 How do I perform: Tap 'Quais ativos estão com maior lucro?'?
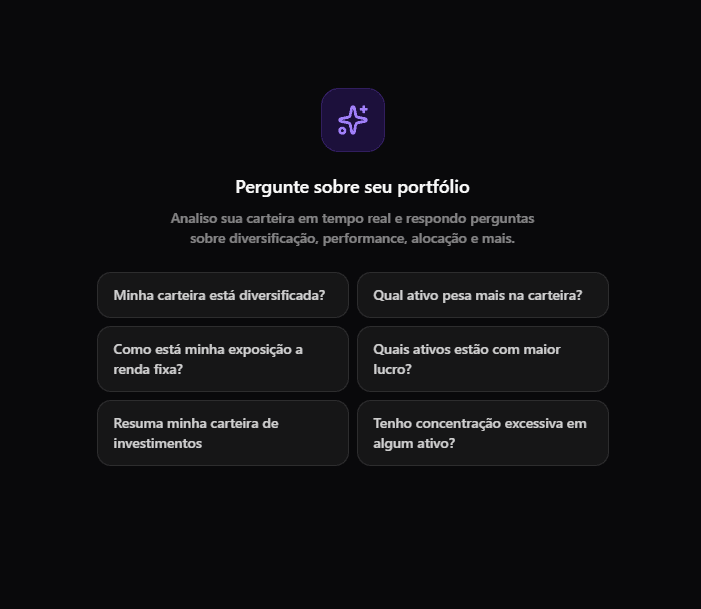pyautogui.click(x=482, y=359)
